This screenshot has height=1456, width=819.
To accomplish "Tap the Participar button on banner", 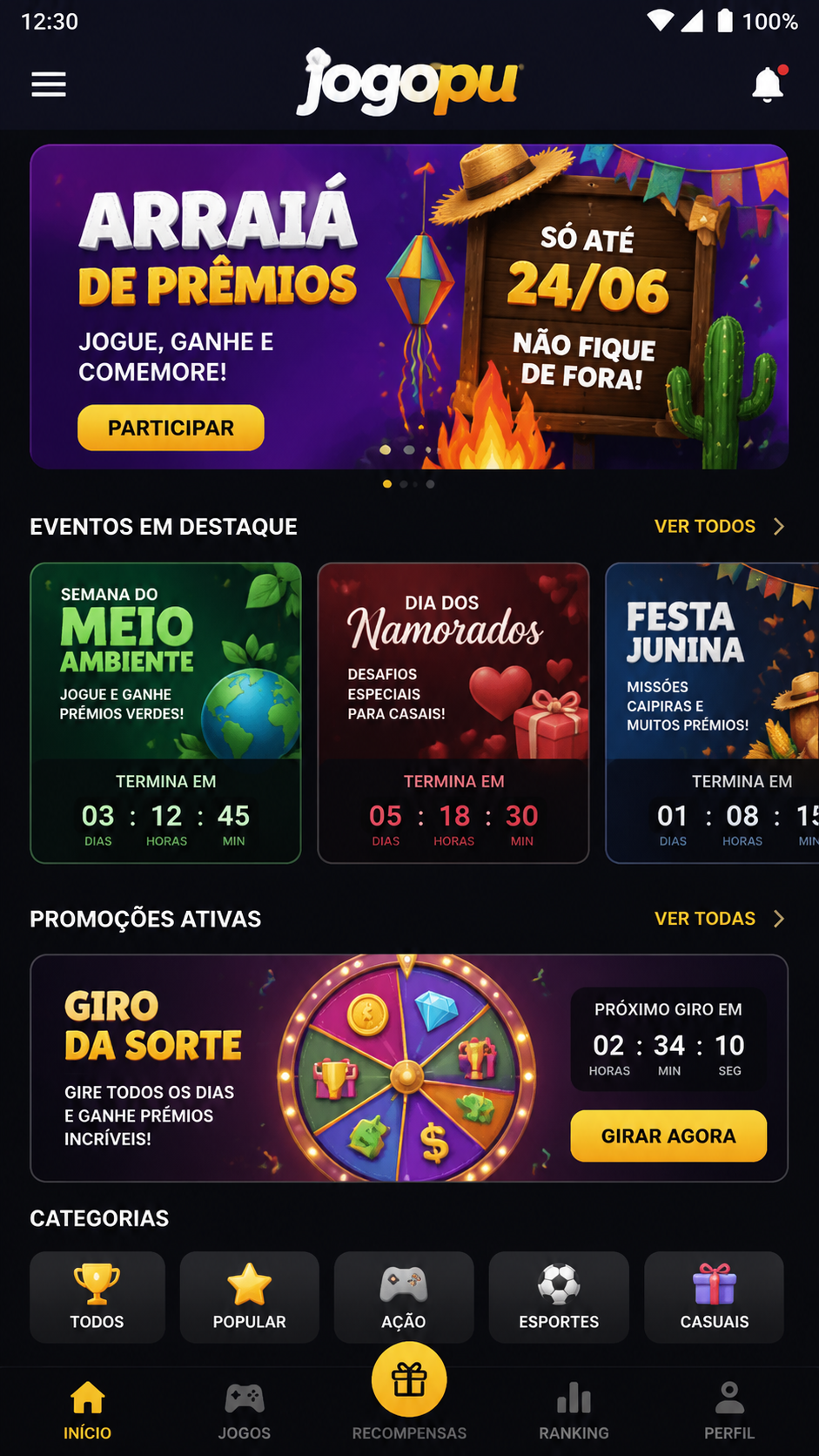I will tap(171, 428).
